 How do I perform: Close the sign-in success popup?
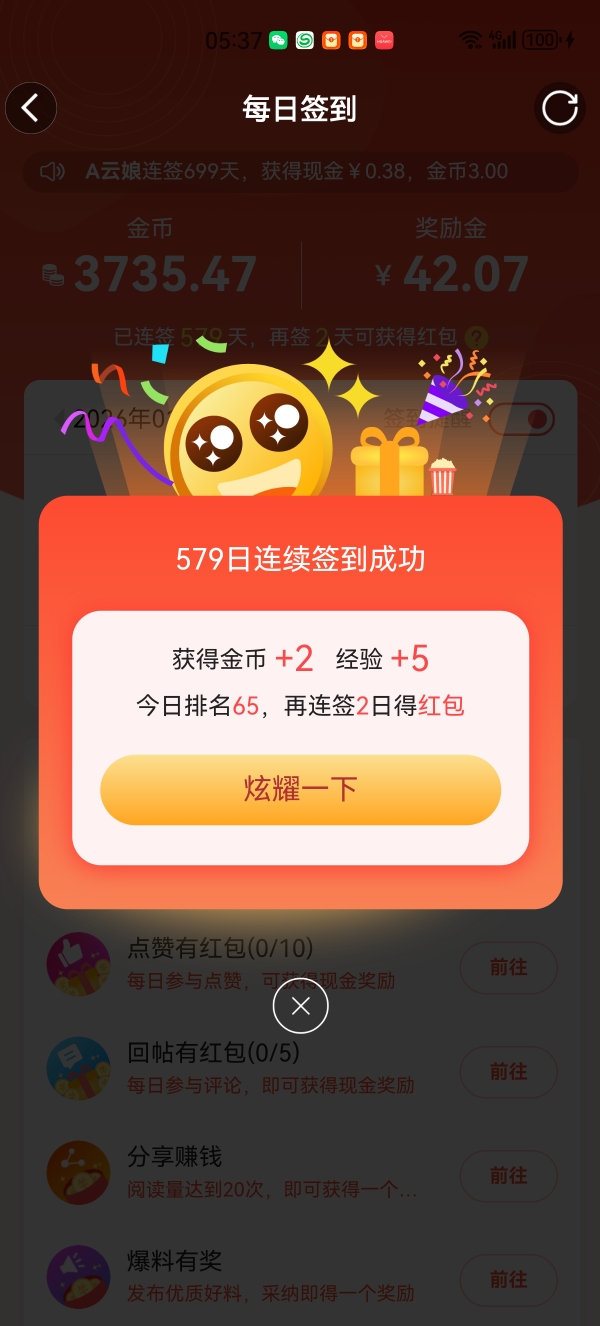[x=300, y=1006]
